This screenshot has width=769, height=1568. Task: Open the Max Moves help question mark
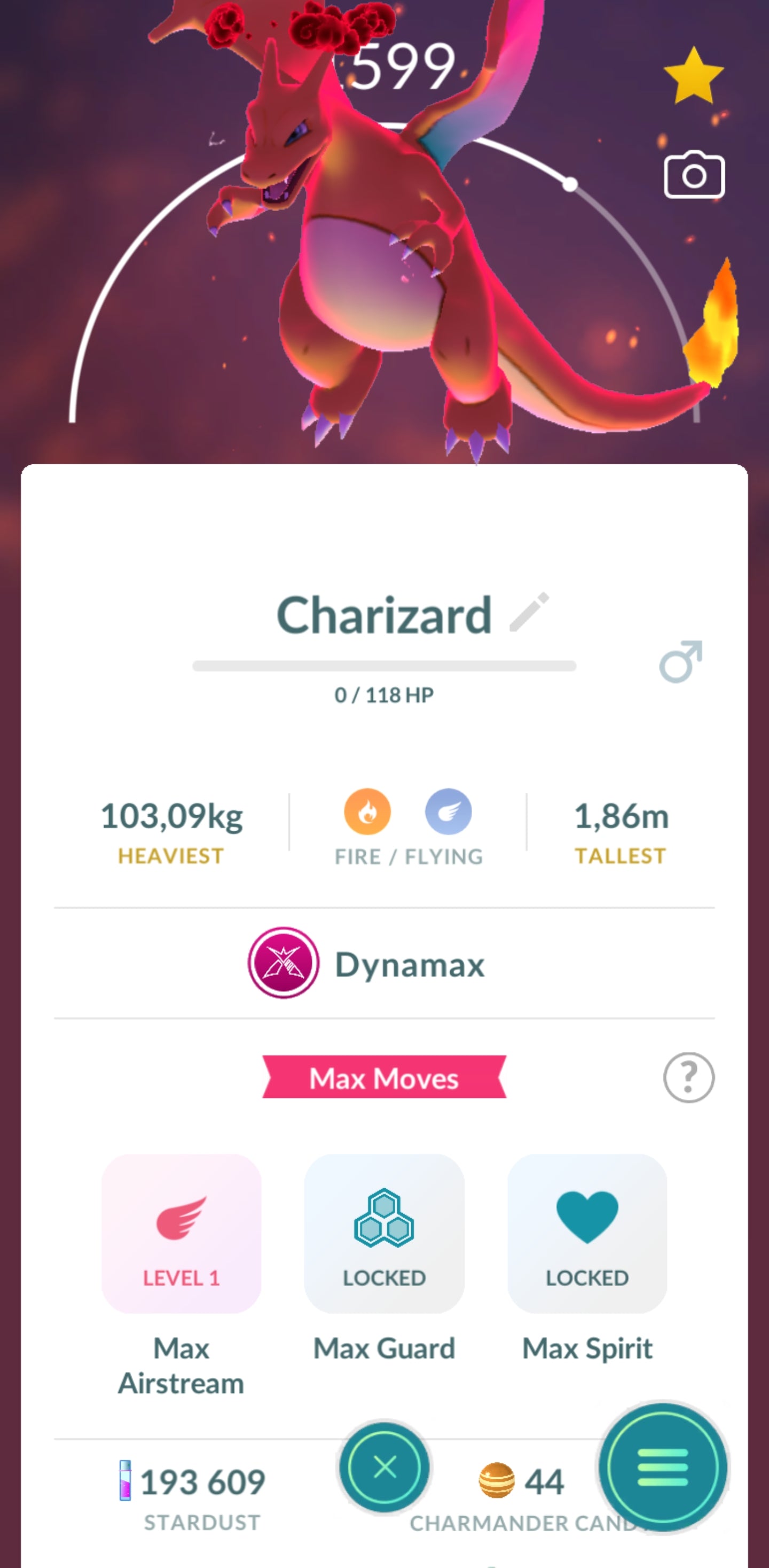(x=688, y=1078)
